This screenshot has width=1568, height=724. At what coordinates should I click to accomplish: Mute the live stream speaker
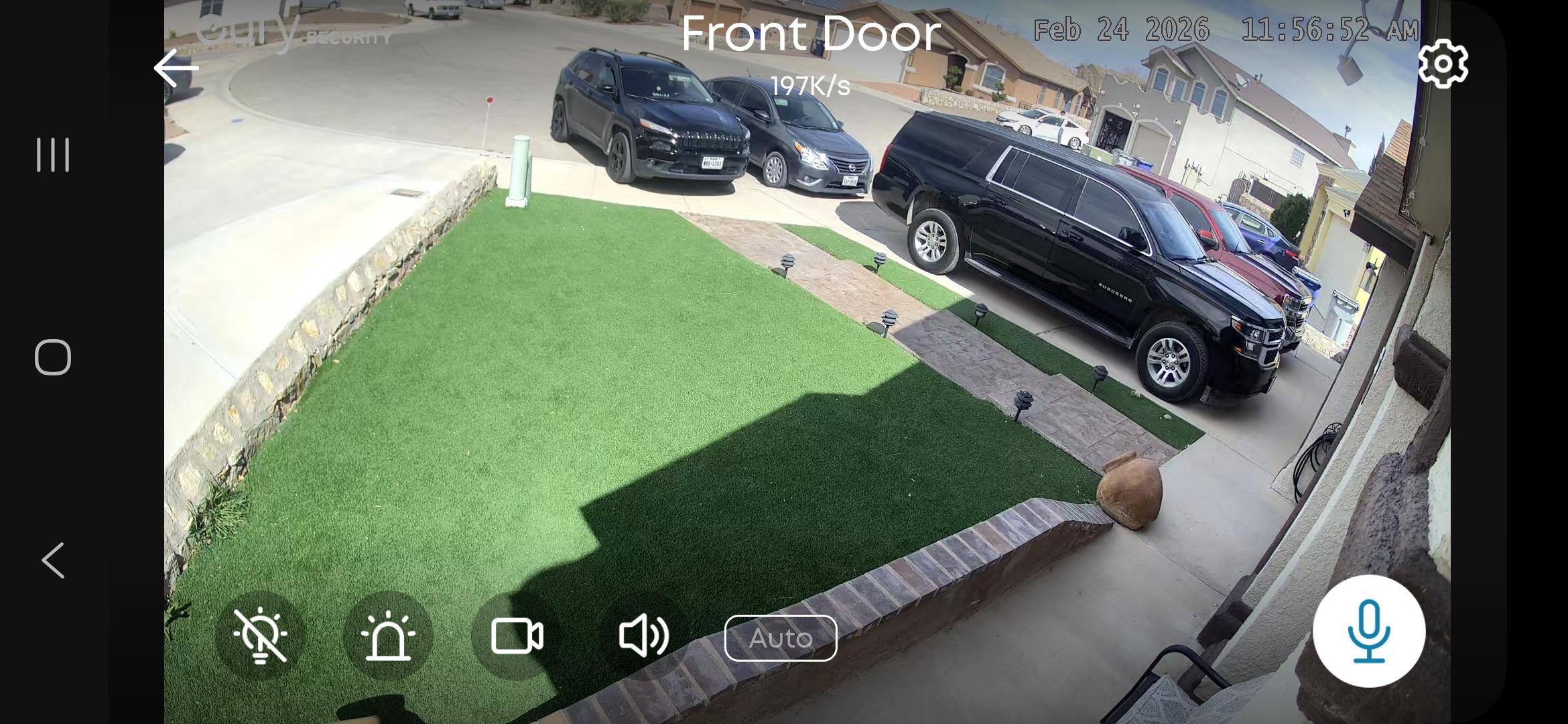(x=644, y=636)
